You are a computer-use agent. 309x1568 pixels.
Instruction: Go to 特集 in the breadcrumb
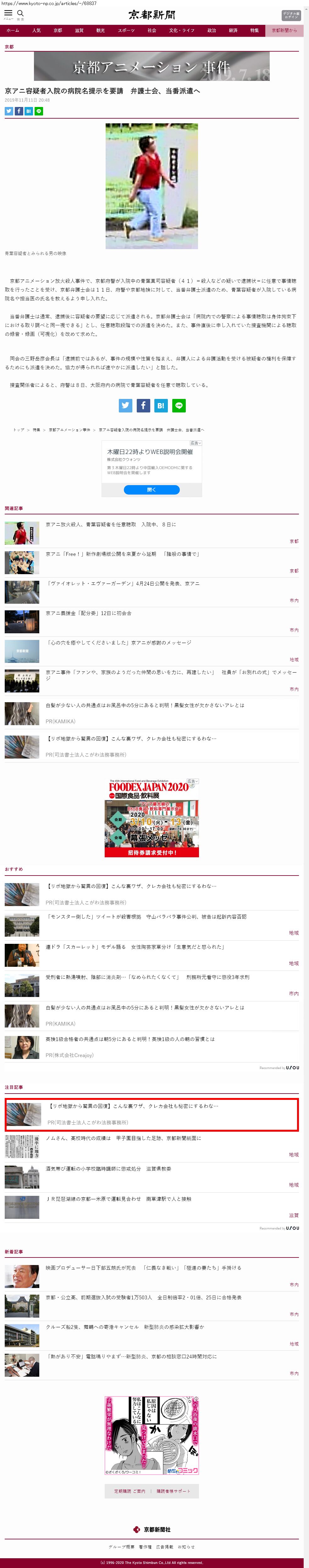point(36,430)
